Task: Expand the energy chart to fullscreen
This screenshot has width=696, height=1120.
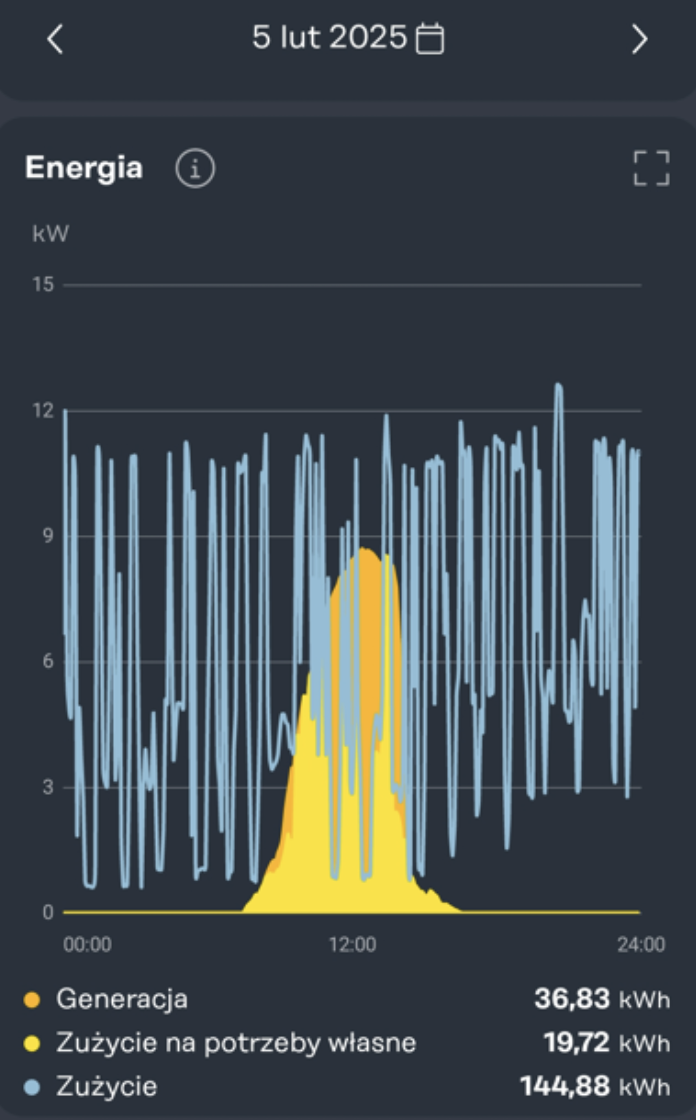Action: [x=651, y=168]
